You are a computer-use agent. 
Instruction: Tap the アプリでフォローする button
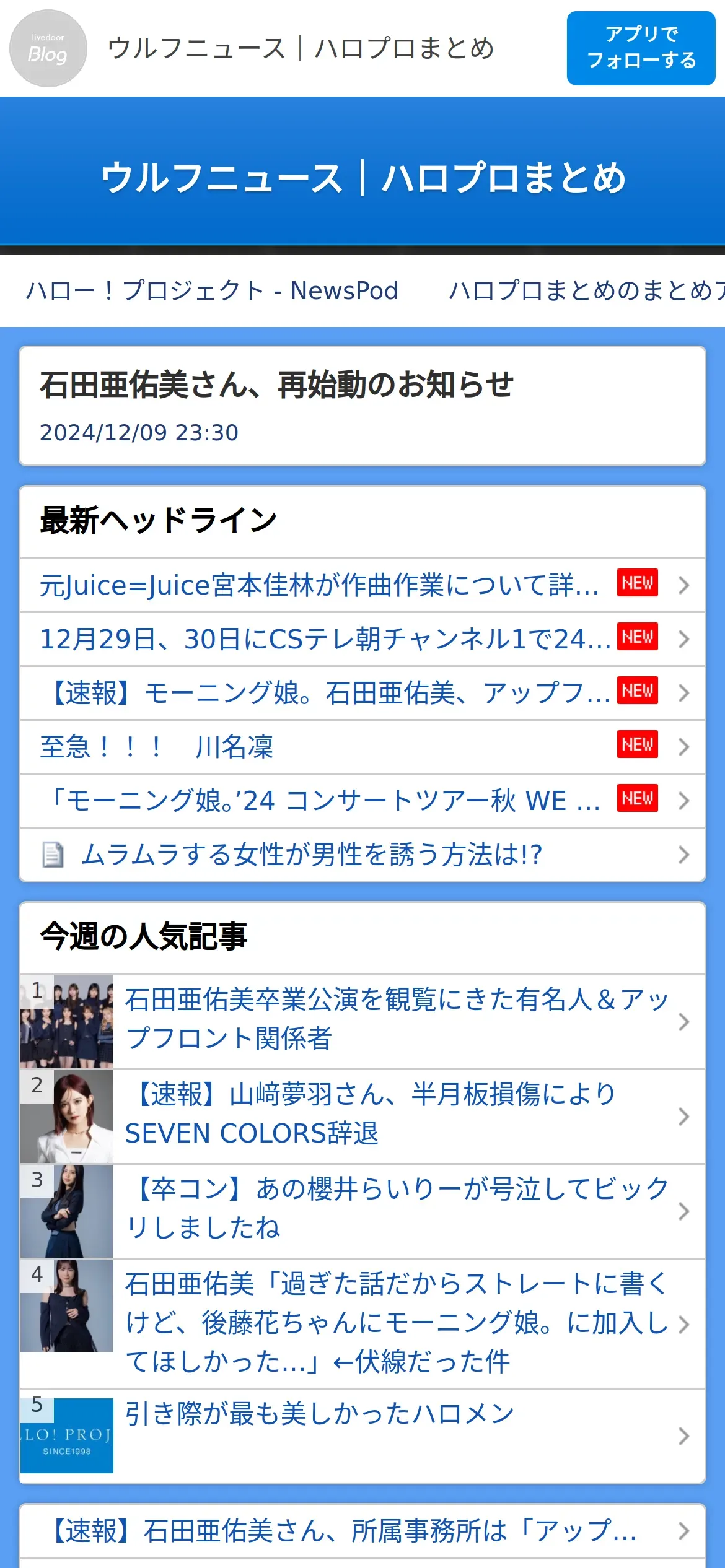[x=641, y=48]
